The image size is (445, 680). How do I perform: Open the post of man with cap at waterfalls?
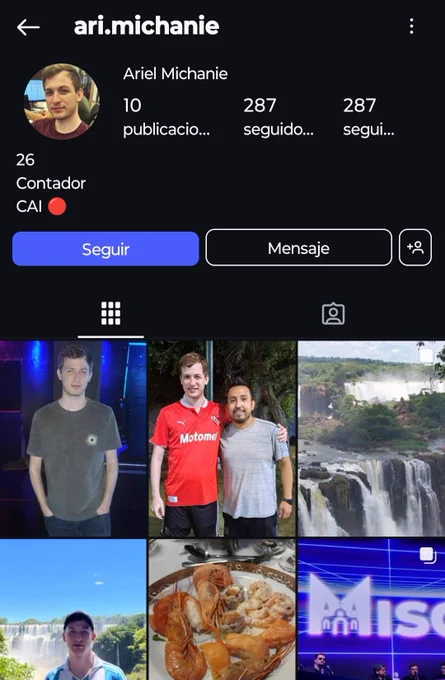click(x=73, y=610)
